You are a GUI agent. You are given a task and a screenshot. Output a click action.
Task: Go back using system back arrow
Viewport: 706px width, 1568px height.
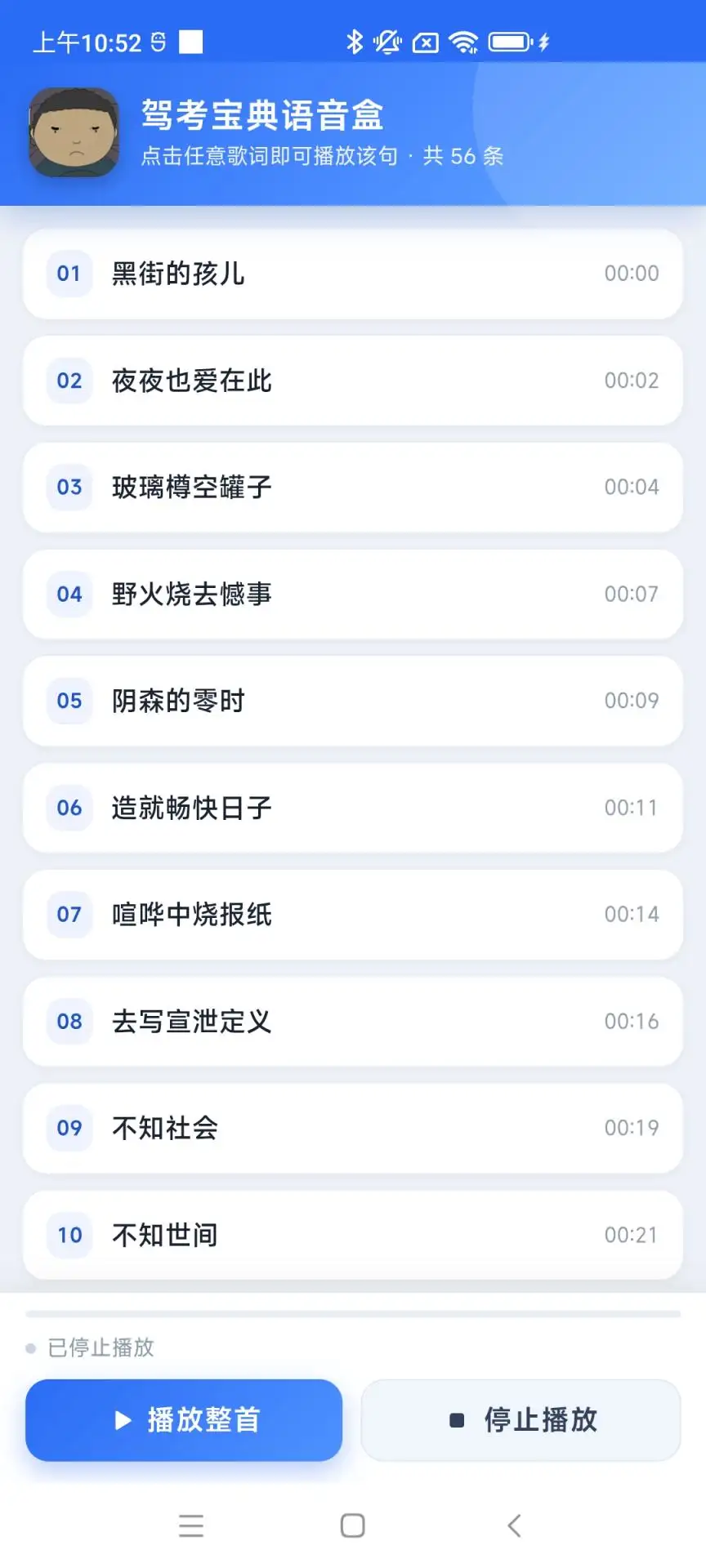[x=514, y=1526]
